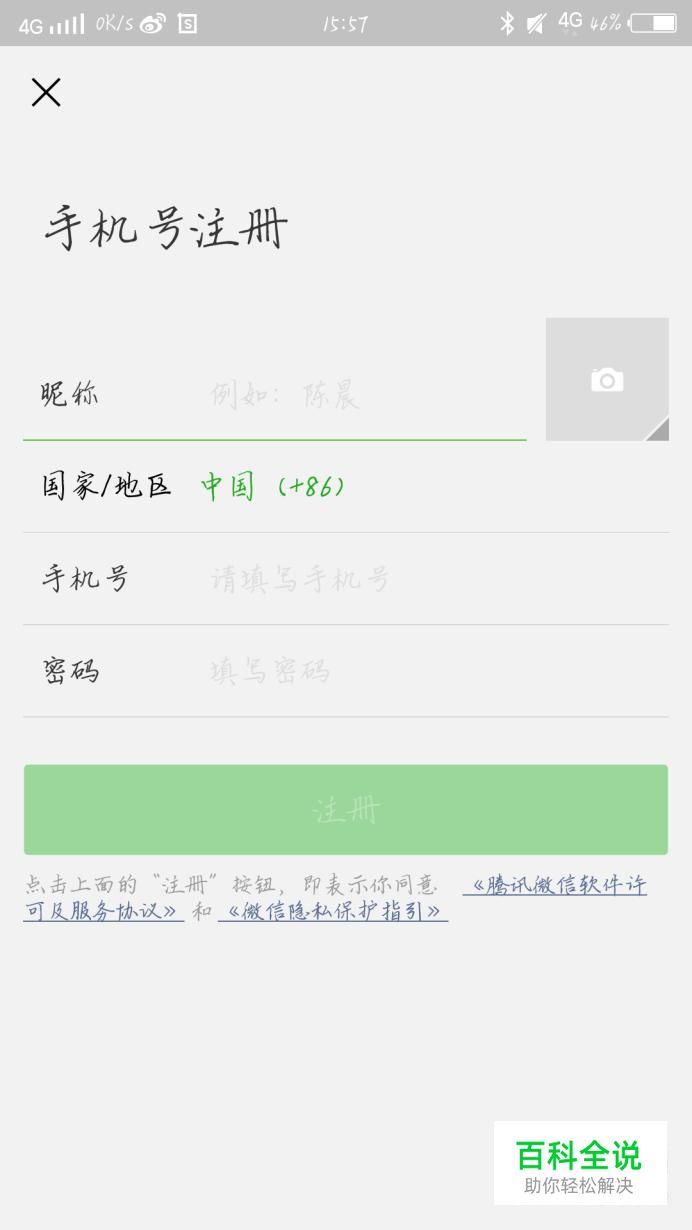Focus the nickname (昵称) input field

360,396
